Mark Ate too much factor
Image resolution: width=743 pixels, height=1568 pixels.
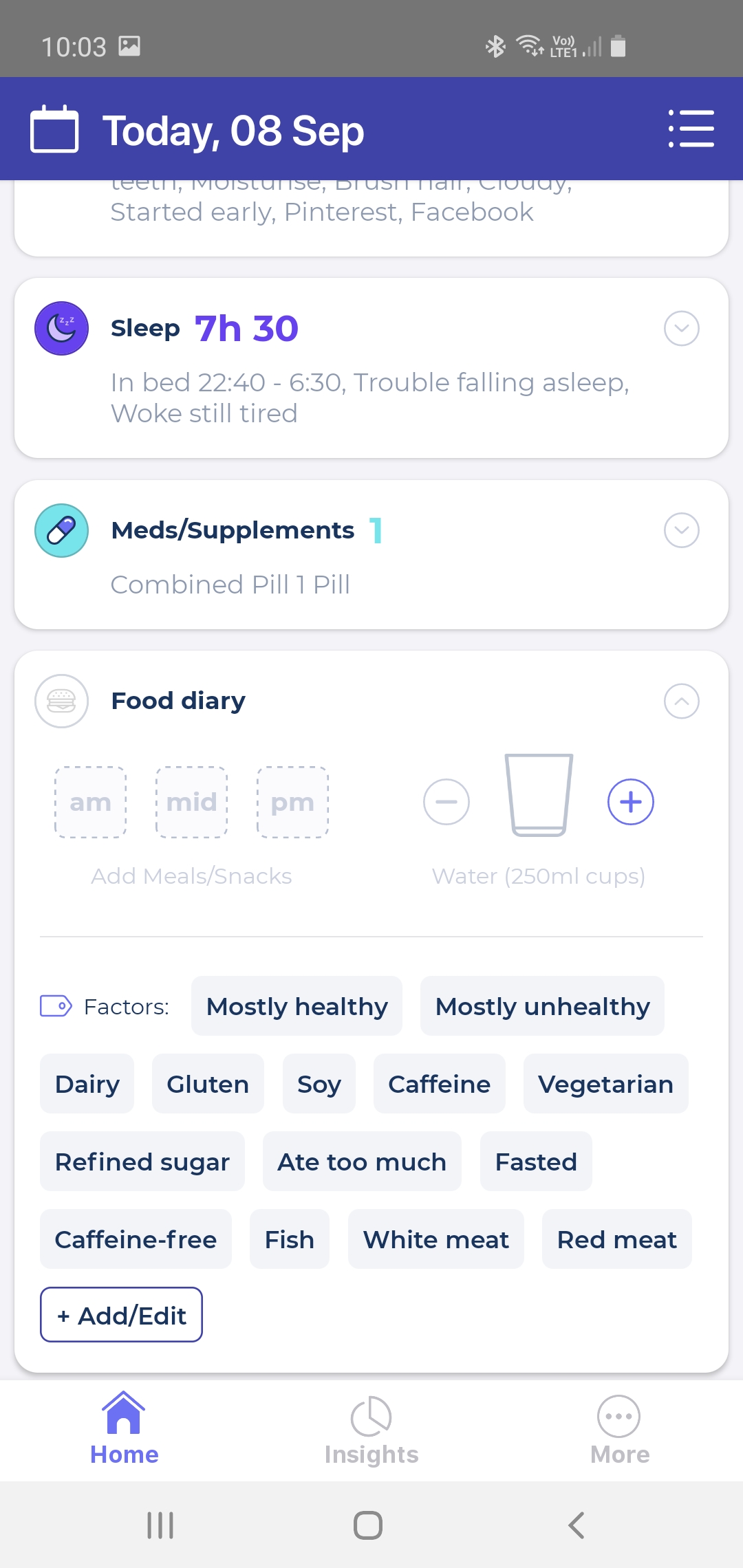(x=362, y=1162)
